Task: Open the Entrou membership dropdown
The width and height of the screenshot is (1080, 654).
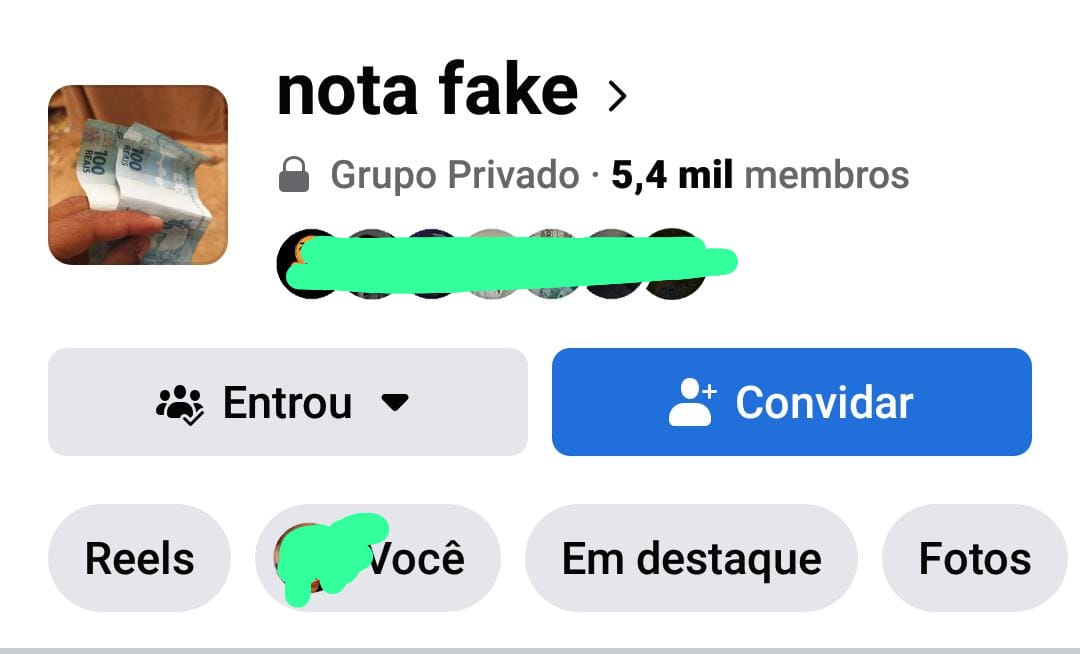Action: [x=287, y=402]
